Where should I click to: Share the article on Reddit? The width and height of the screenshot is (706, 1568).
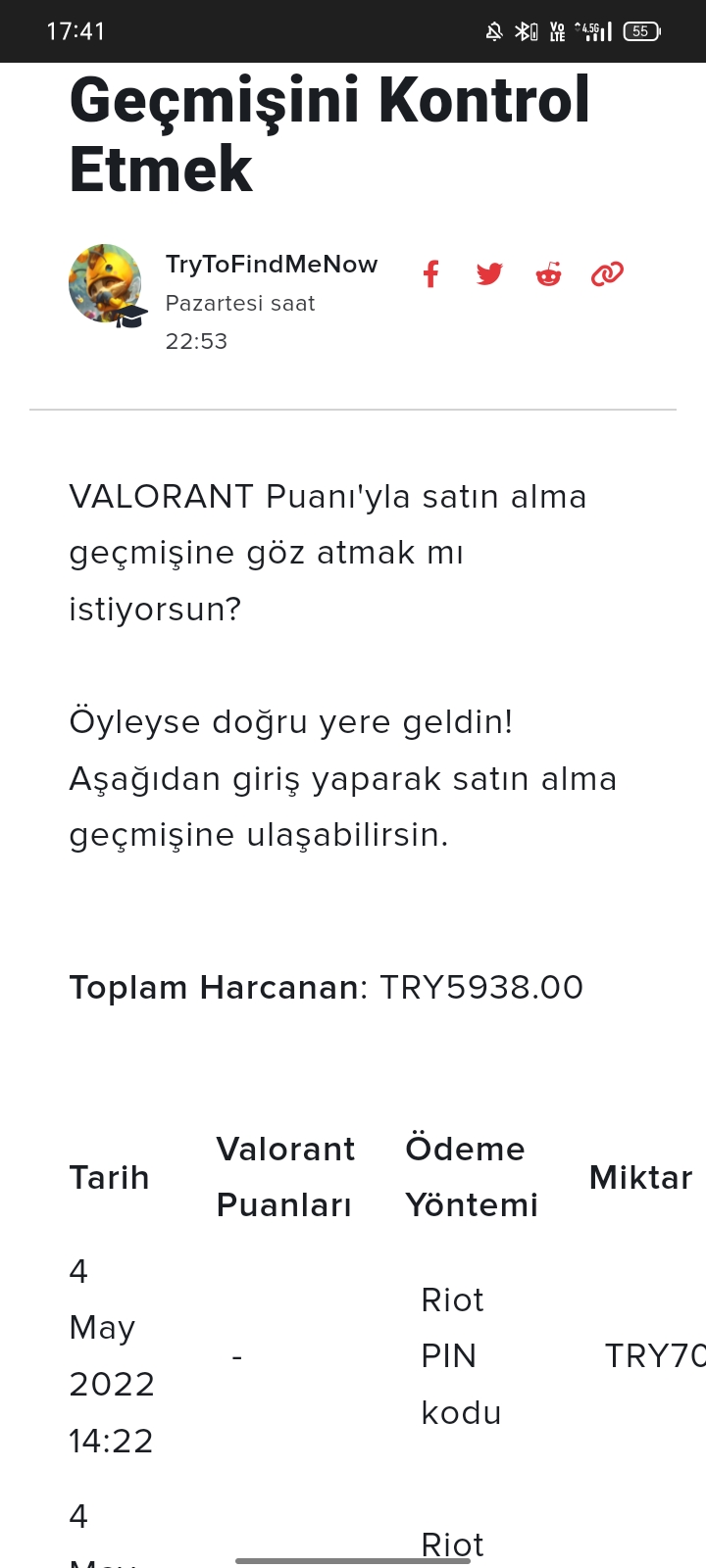[548, 274]
